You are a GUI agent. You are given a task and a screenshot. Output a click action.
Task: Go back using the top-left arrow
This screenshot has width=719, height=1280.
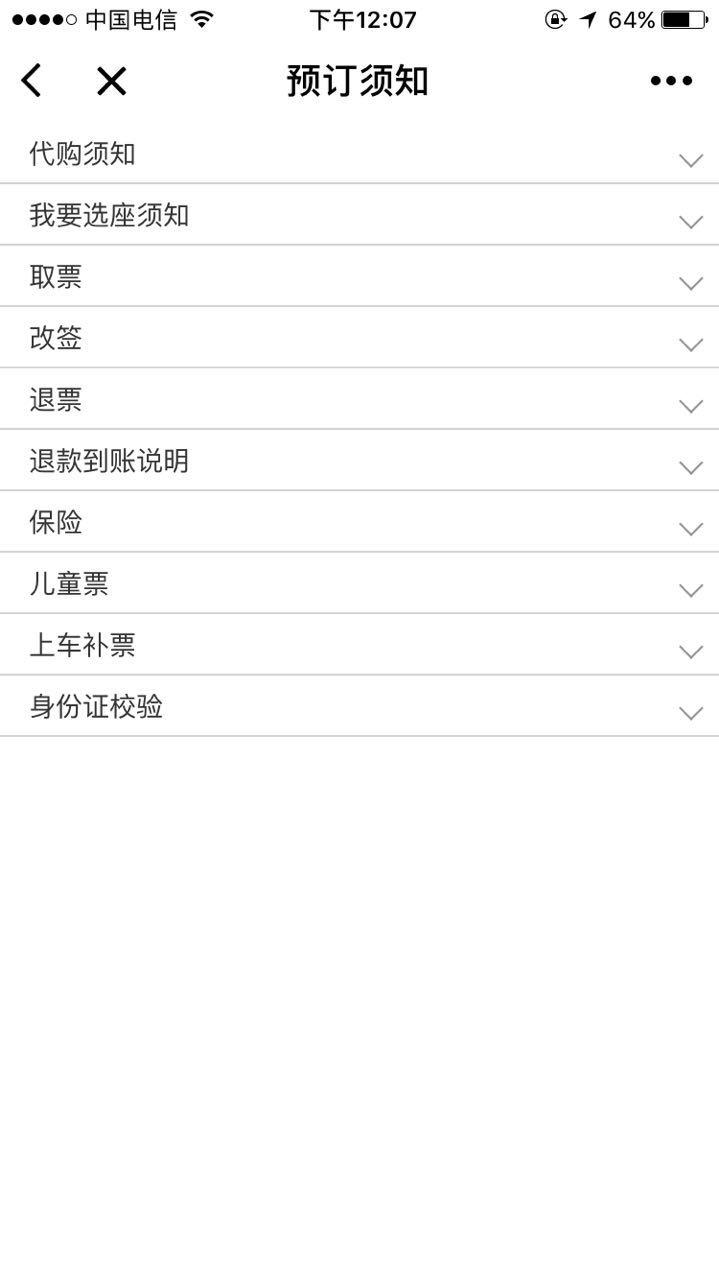[x=32, y=81]
